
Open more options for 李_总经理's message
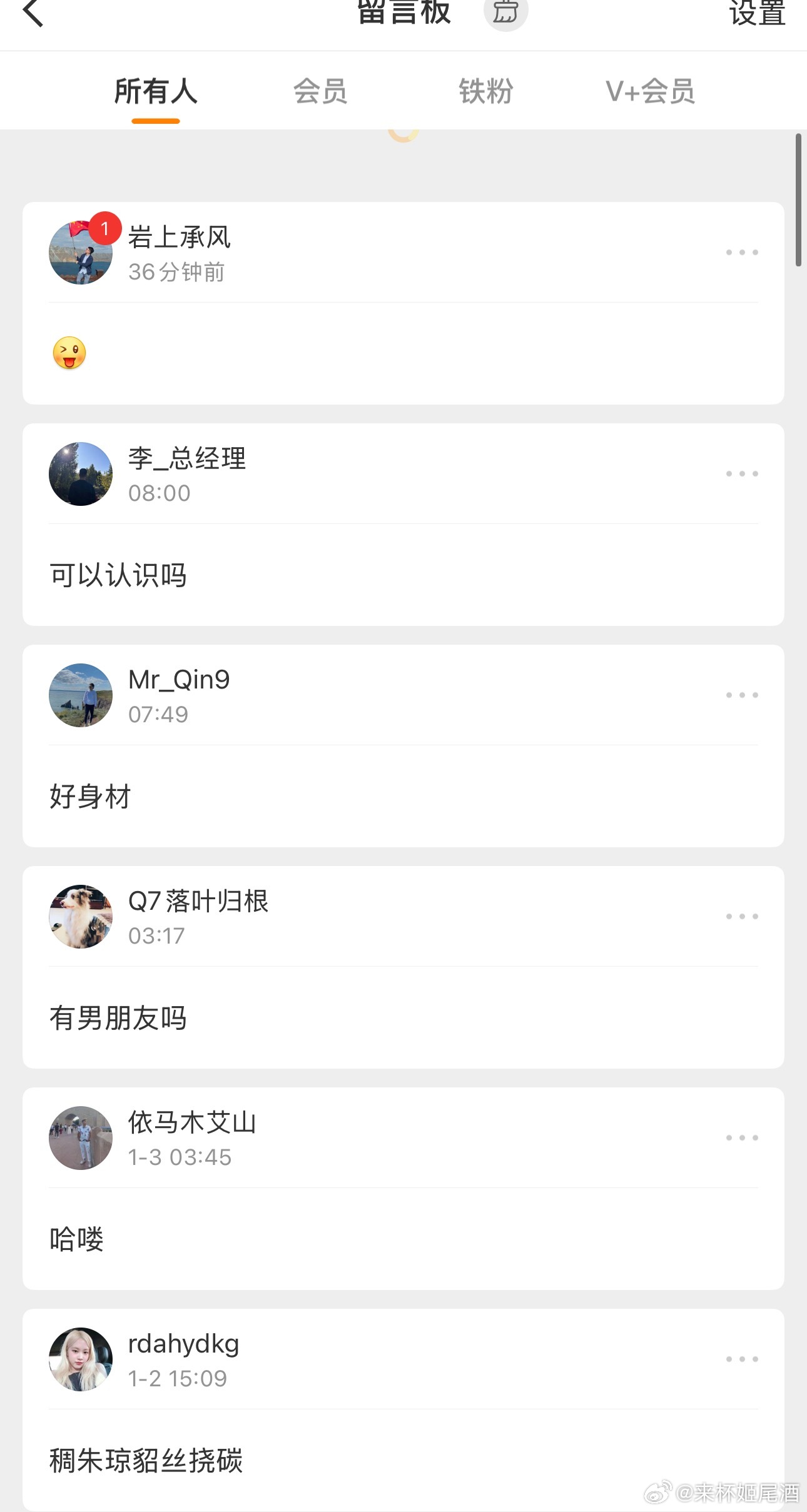tap(742, 474)
